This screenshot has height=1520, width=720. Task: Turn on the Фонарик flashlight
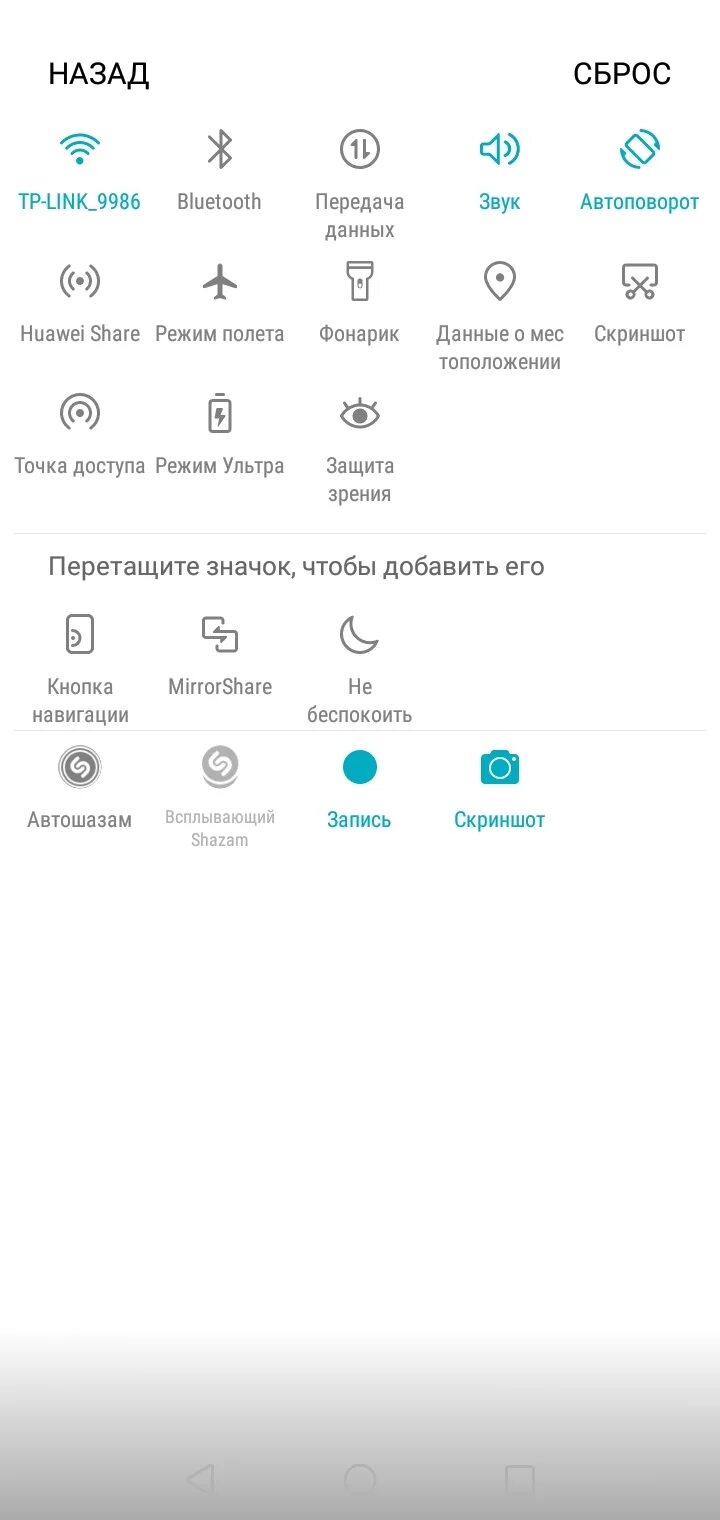359,303
